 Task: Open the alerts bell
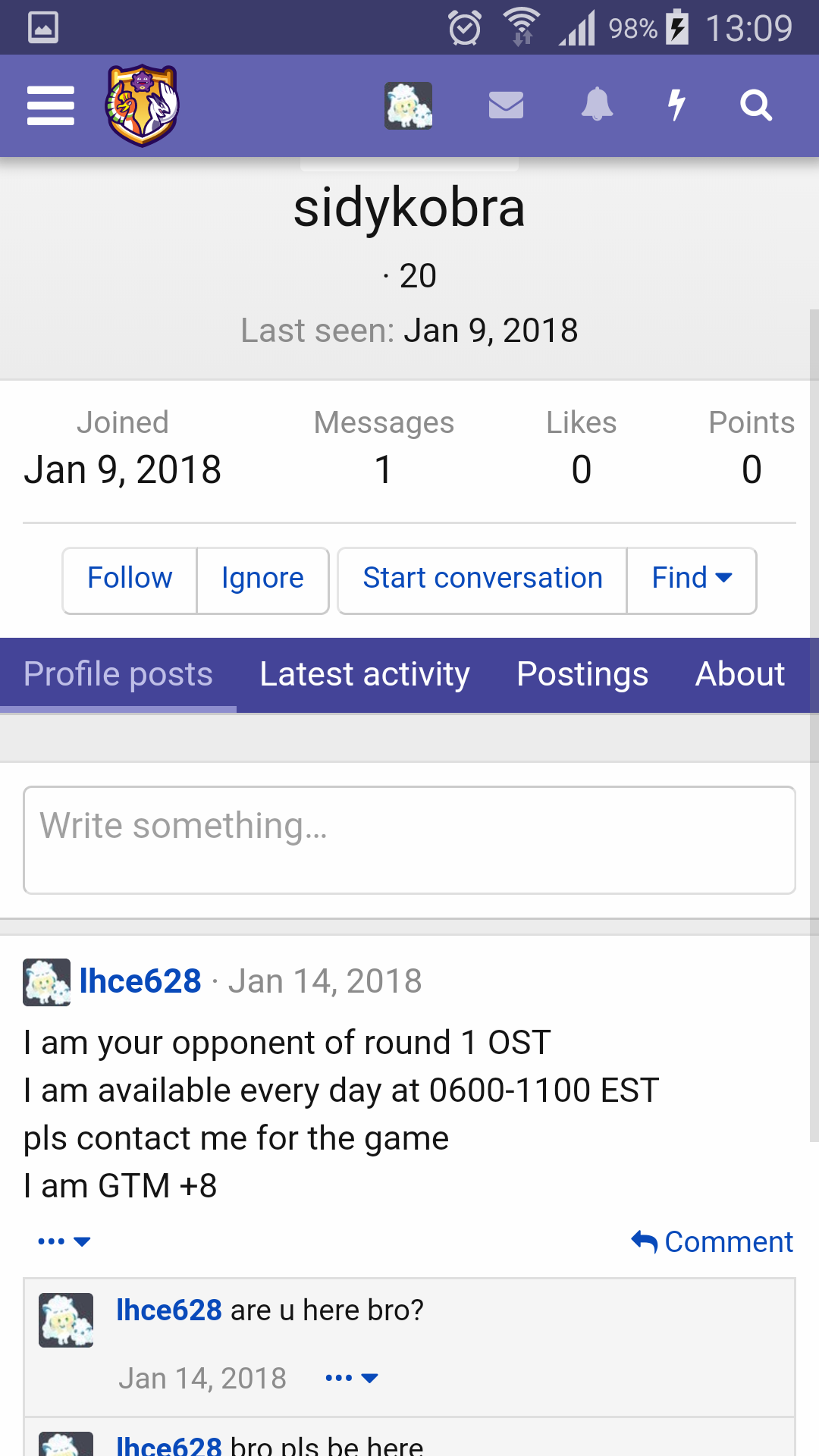tap(597, 105)
